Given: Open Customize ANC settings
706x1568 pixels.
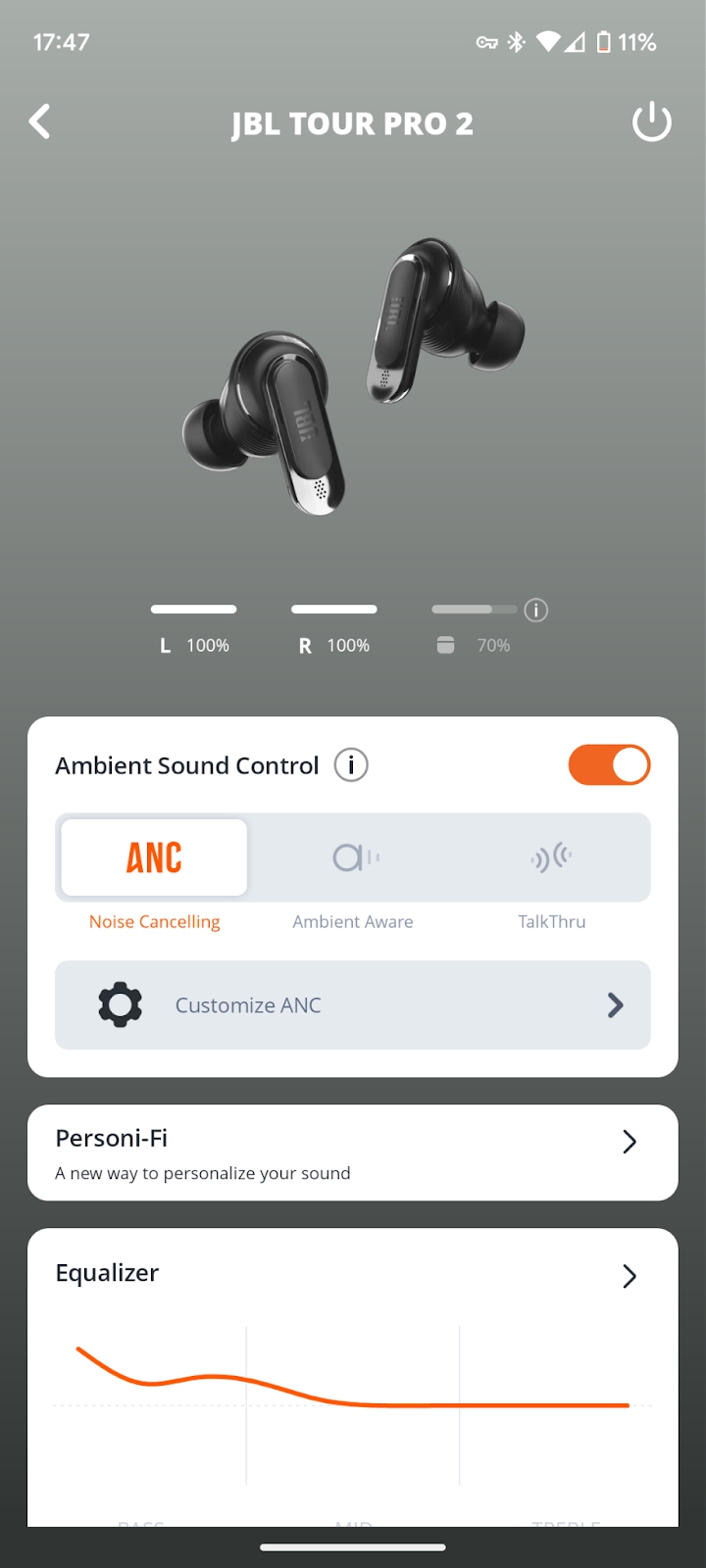Looking at the screenshot, I should click(353, 1004).
